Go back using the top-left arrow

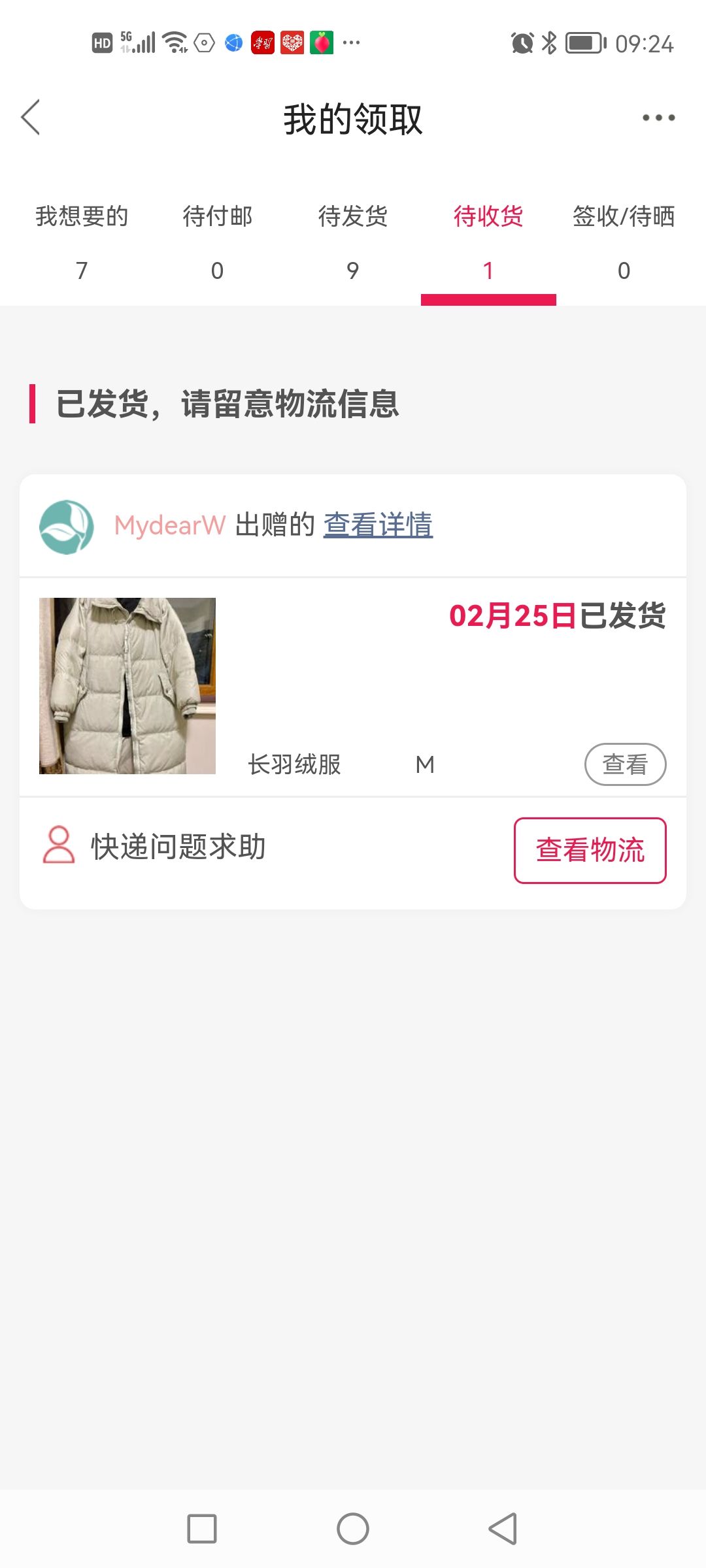31,118
